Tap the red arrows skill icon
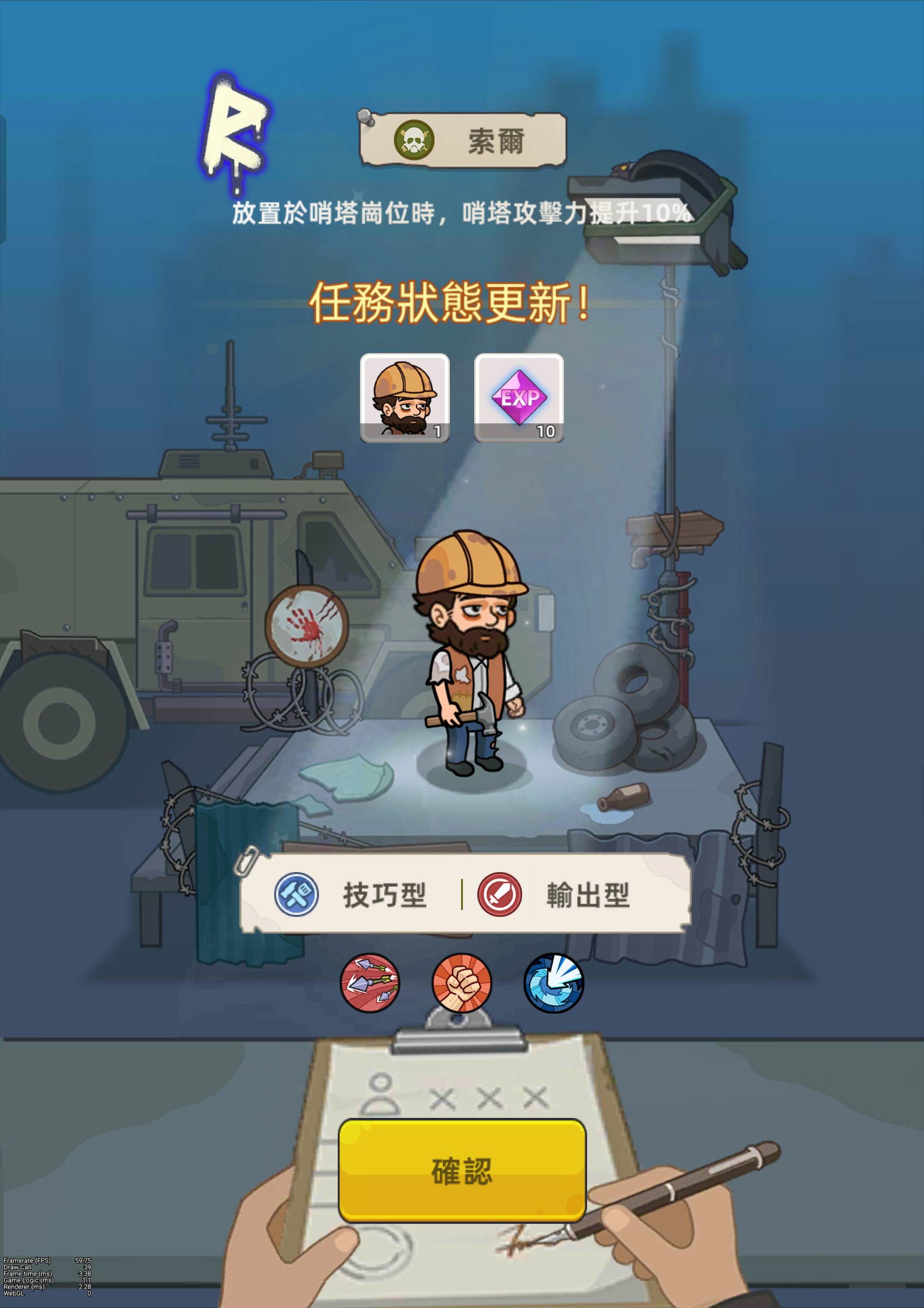924x1308 pixels. (370, 983)
